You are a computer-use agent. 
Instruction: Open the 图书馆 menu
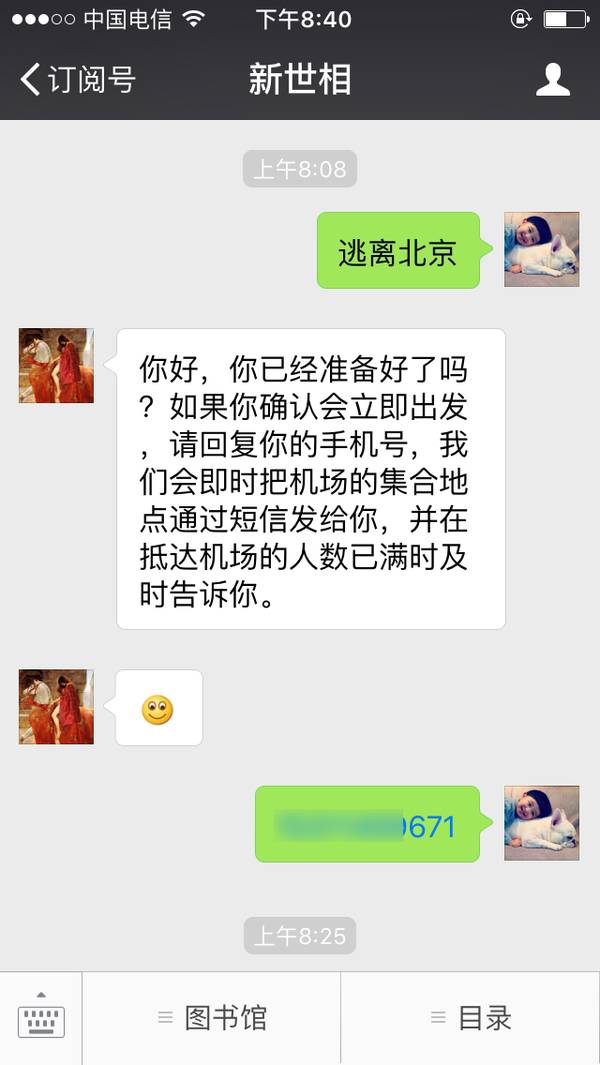click(x=212, y=1018)
